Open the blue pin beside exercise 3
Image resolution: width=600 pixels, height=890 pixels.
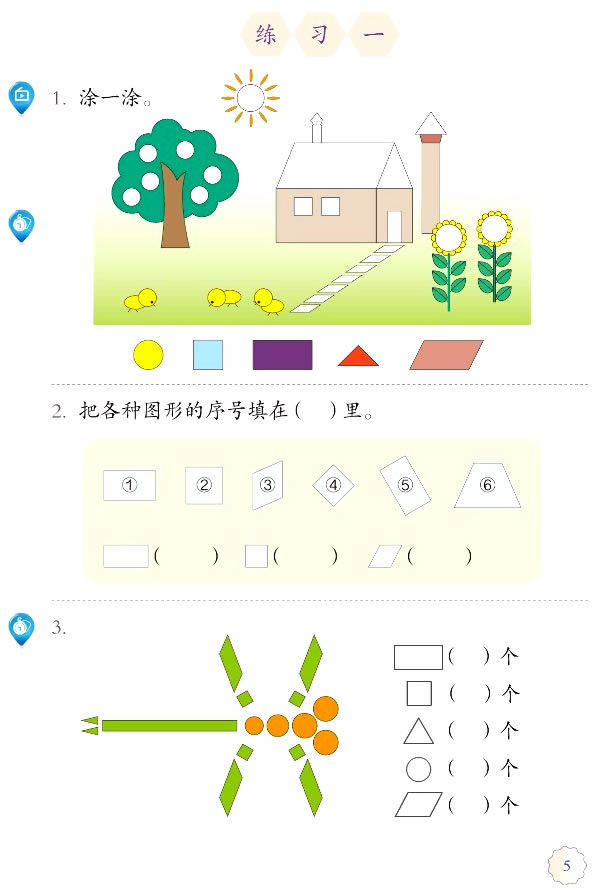(x=21, y=629)
